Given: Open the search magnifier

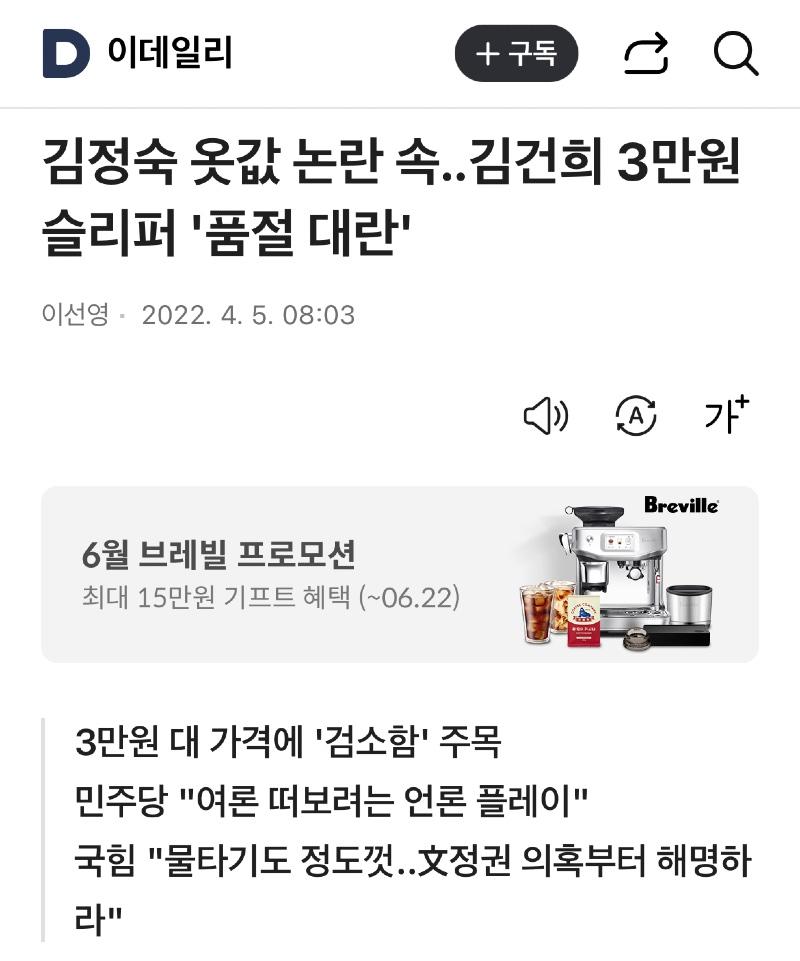Looking at the screenshot, I should tap(736, 54).
